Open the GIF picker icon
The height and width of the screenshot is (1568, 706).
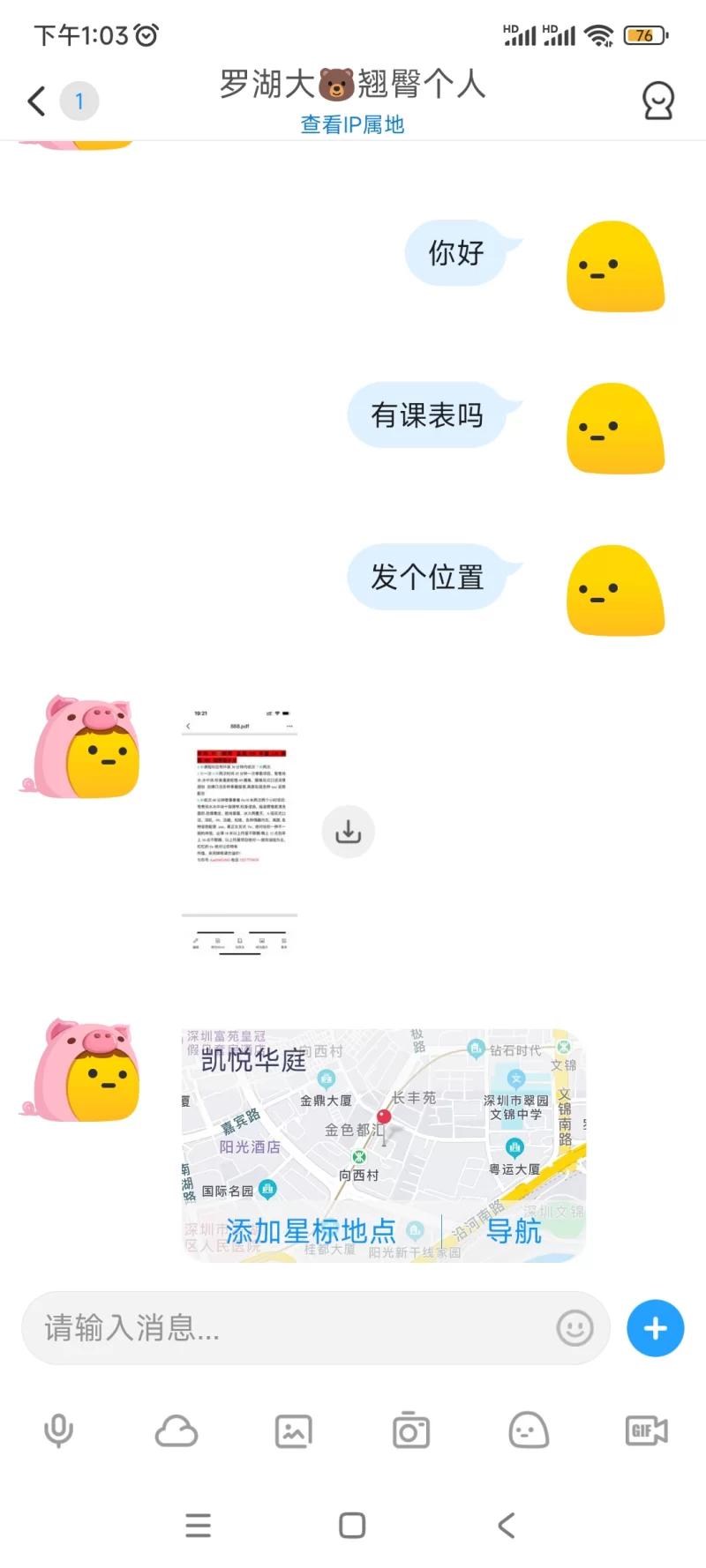(x=645, y=1430)
